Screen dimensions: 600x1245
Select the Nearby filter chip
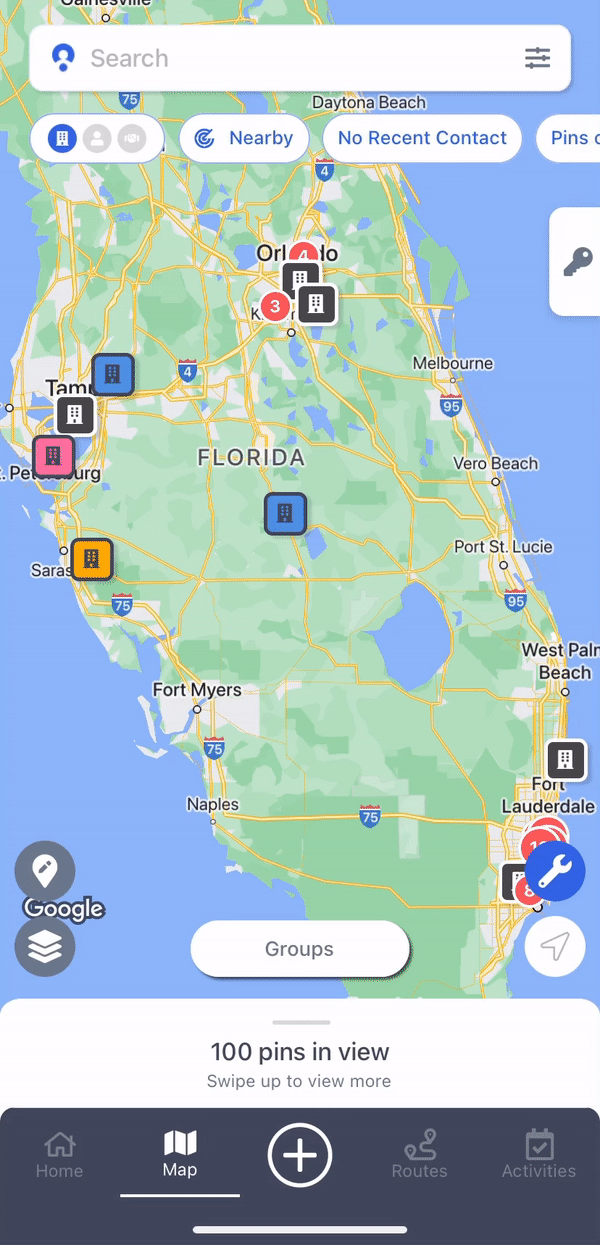[244, 138]
